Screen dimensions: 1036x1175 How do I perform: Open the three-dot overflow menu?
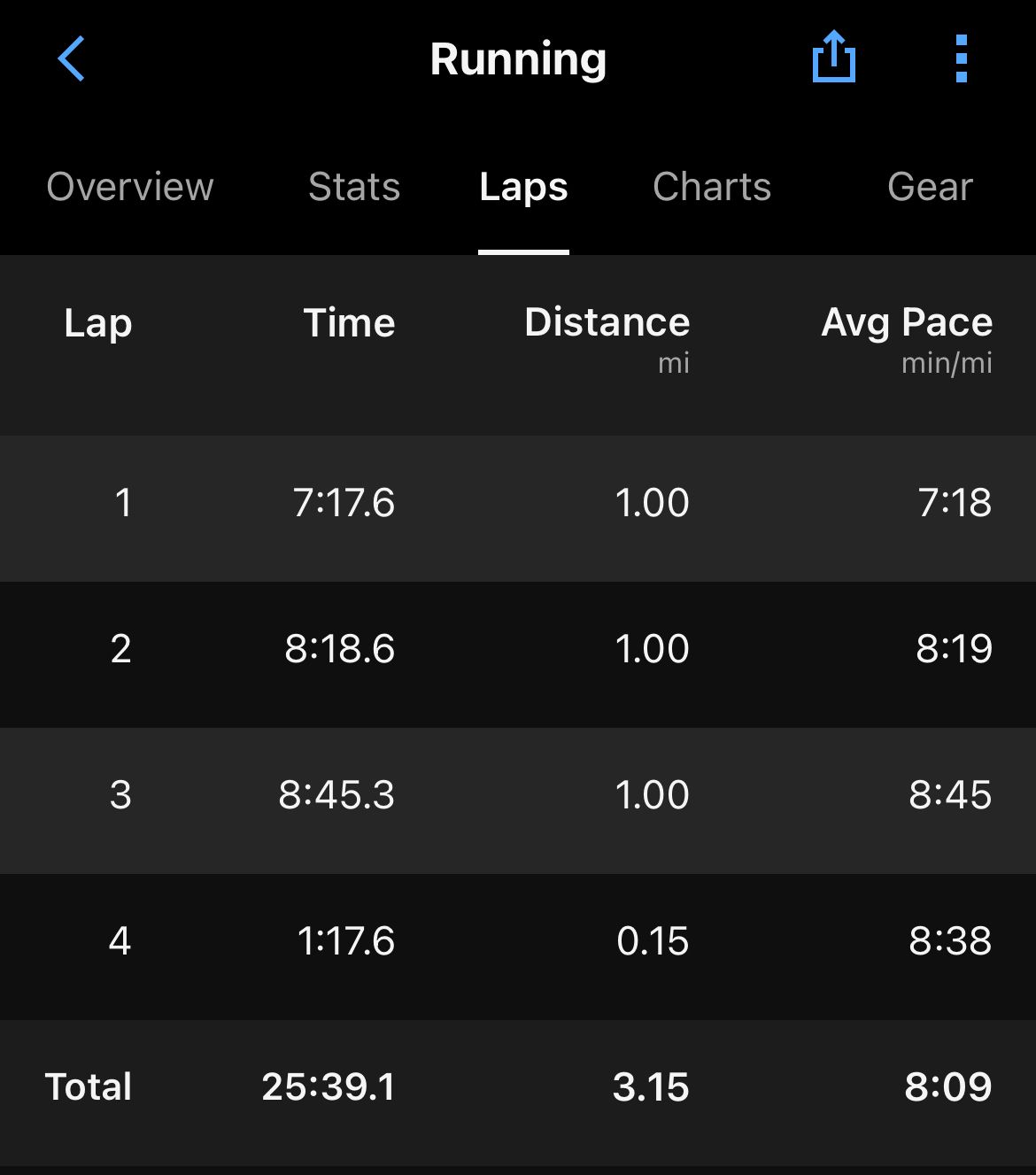962,59
